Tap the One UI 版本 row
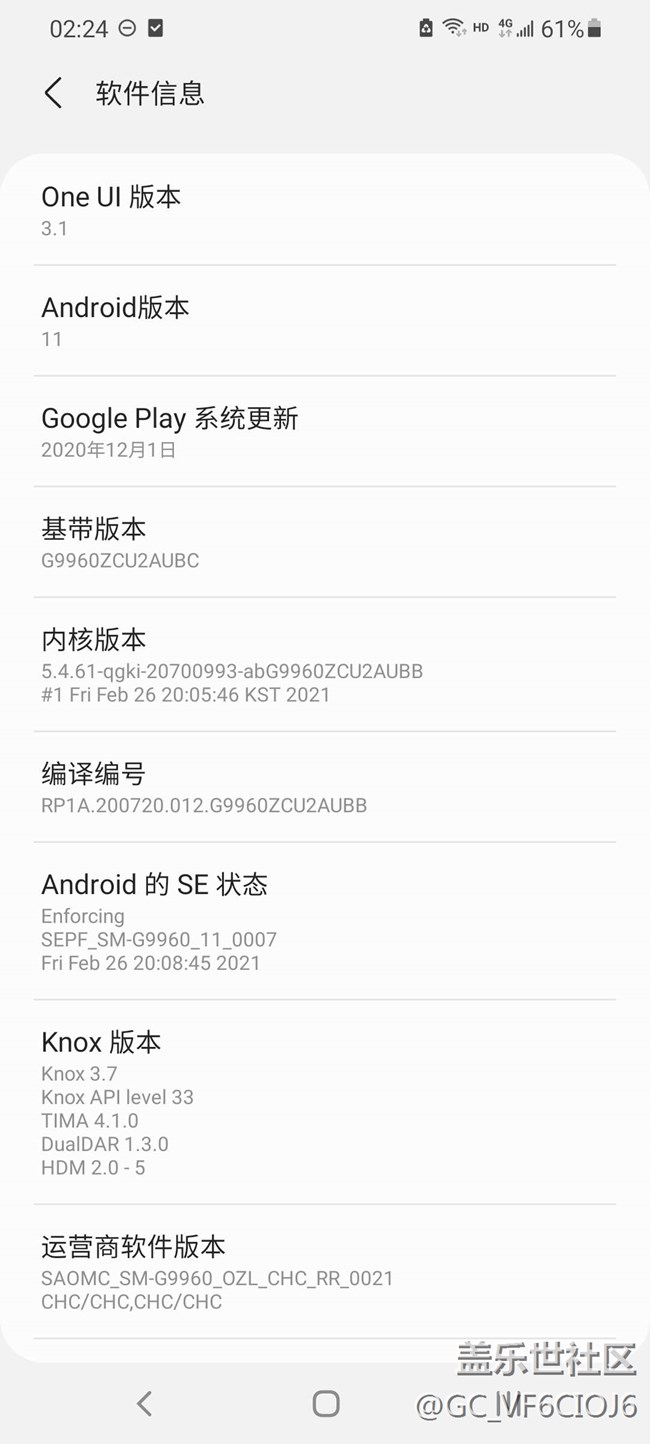 pos(324,210)
